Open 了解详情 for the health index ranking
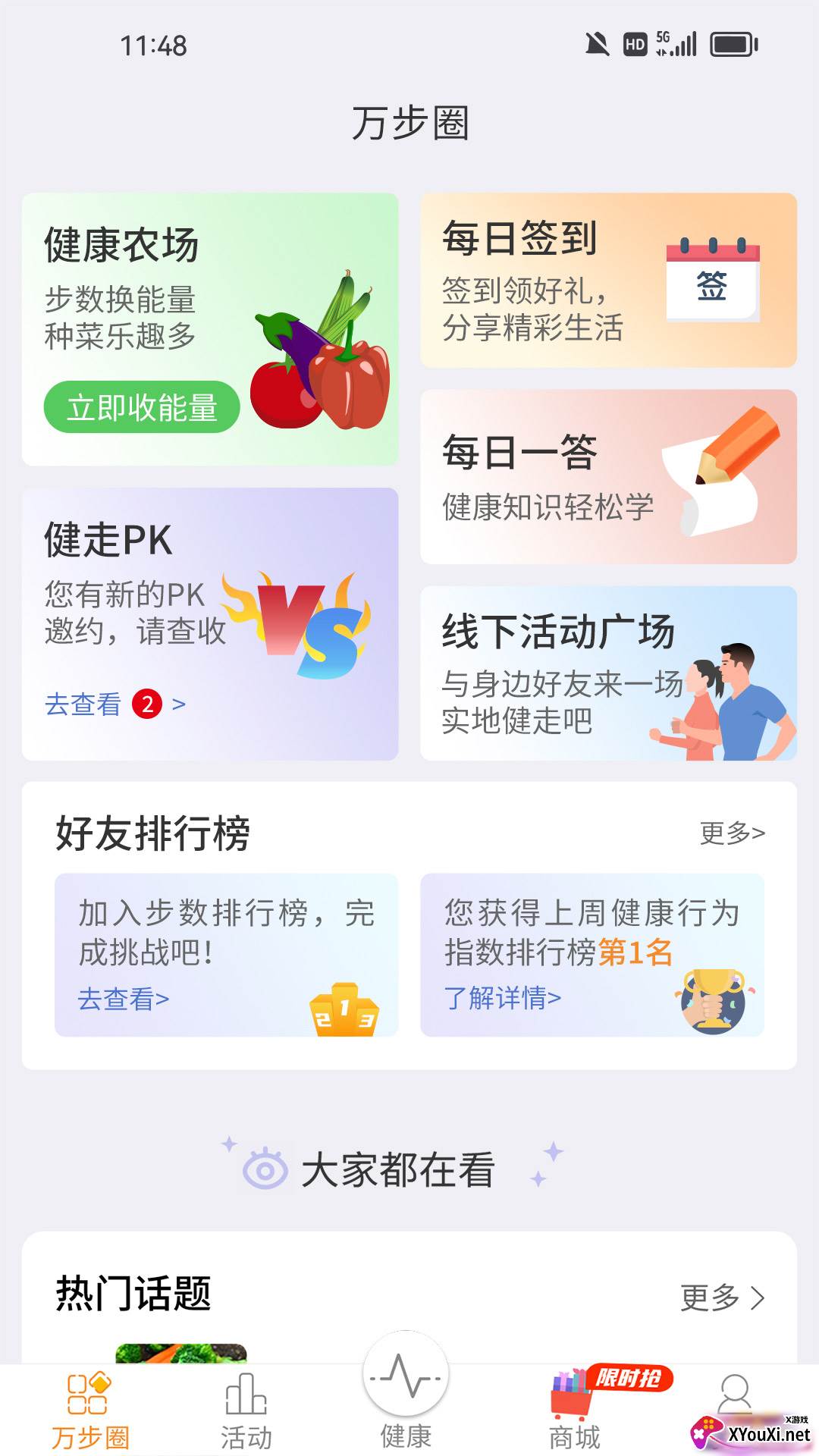This screenshot has width=819, height=1456. [x=503, y=998]
